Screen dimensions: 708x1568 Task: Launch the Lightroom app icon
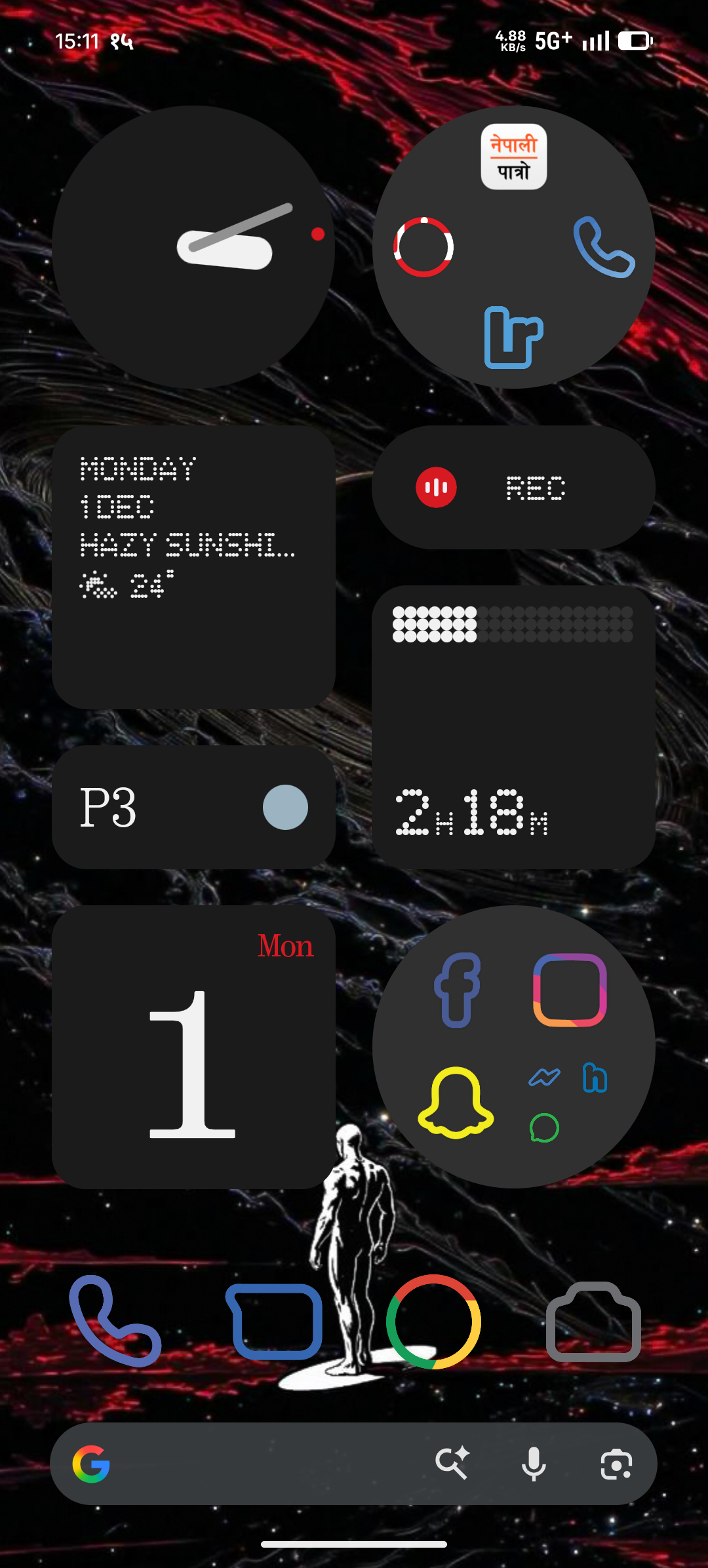coord(513,338)
